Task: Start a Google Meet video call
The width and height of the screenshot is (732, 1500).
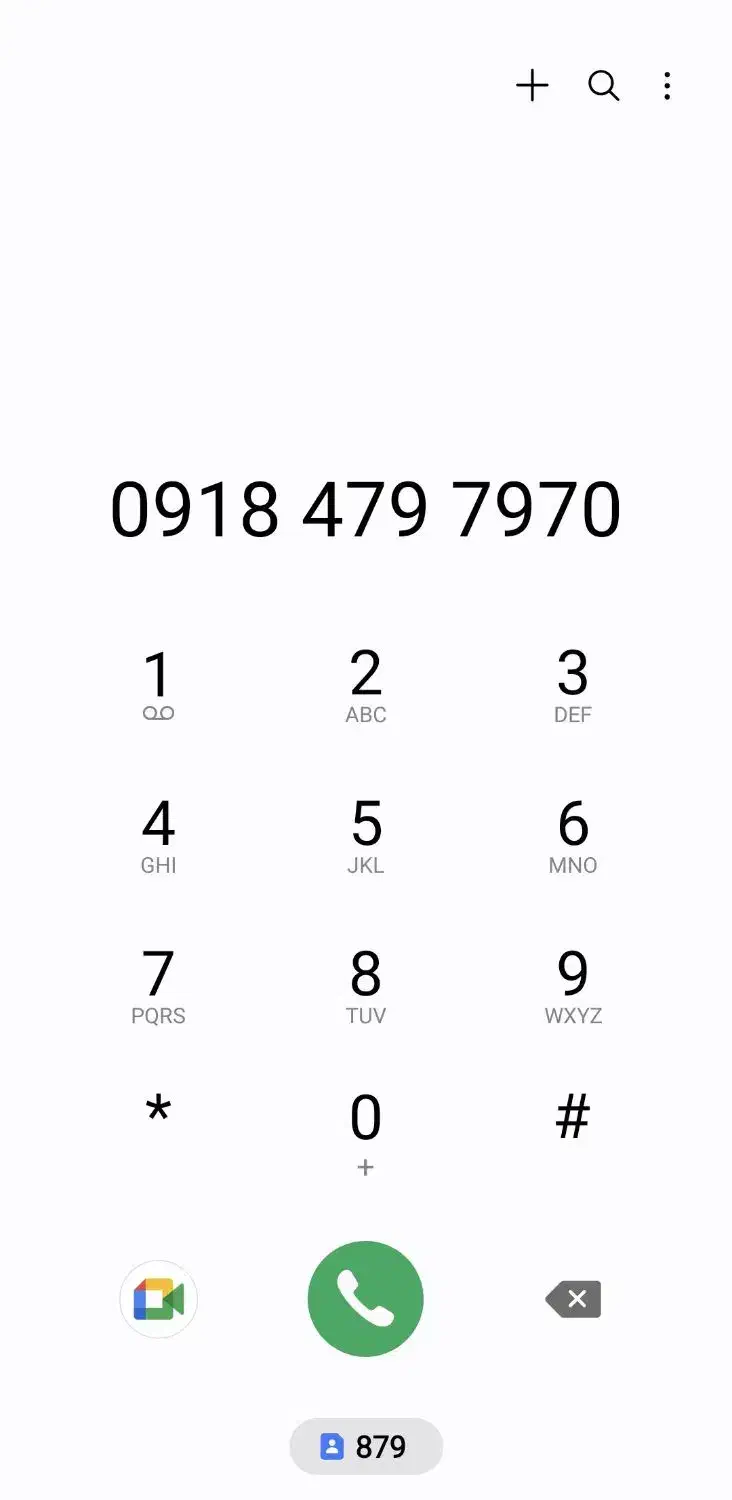Action: 158,1299
